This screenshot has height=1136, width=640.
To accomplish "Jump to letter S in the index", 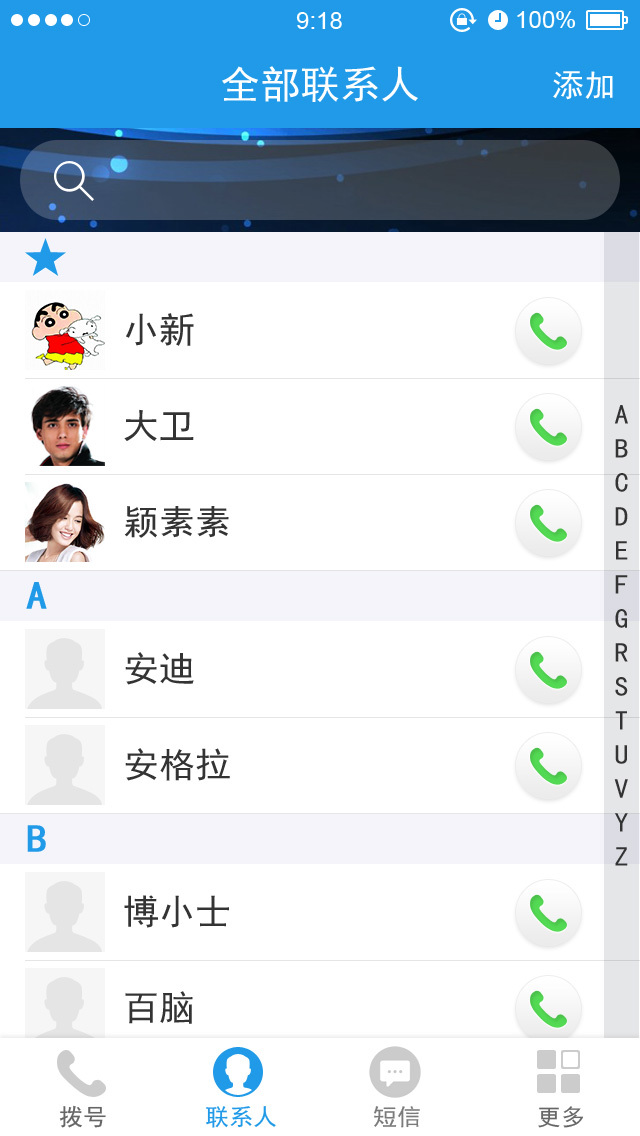I will click(621, 687).
